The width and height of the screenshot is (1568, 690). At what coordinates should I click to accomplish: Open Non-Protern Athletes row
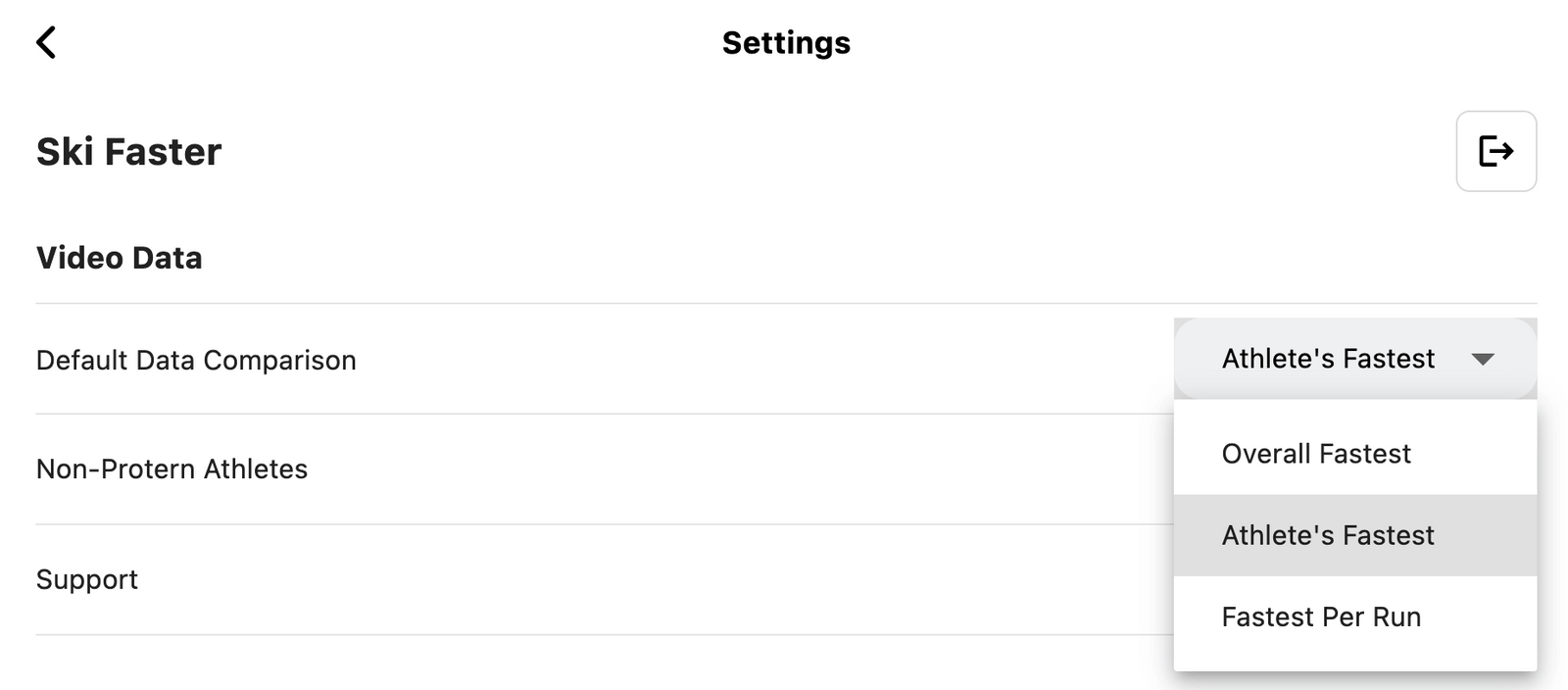tap(172, 469)
